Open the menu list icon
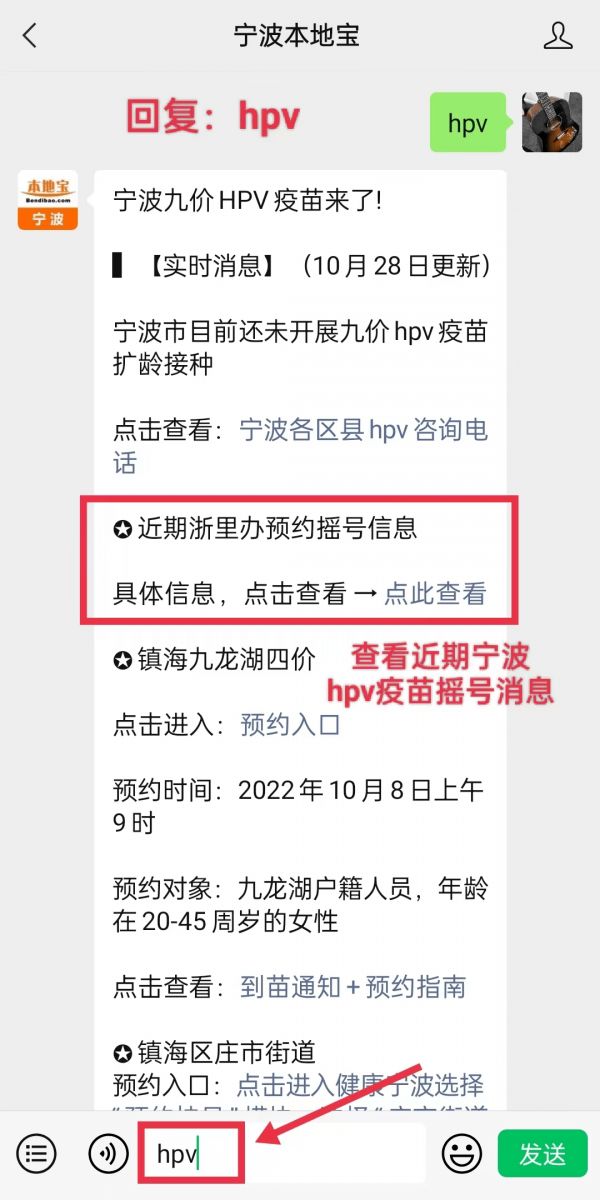Screen dimensions: 600x1200 (37, 1154)
